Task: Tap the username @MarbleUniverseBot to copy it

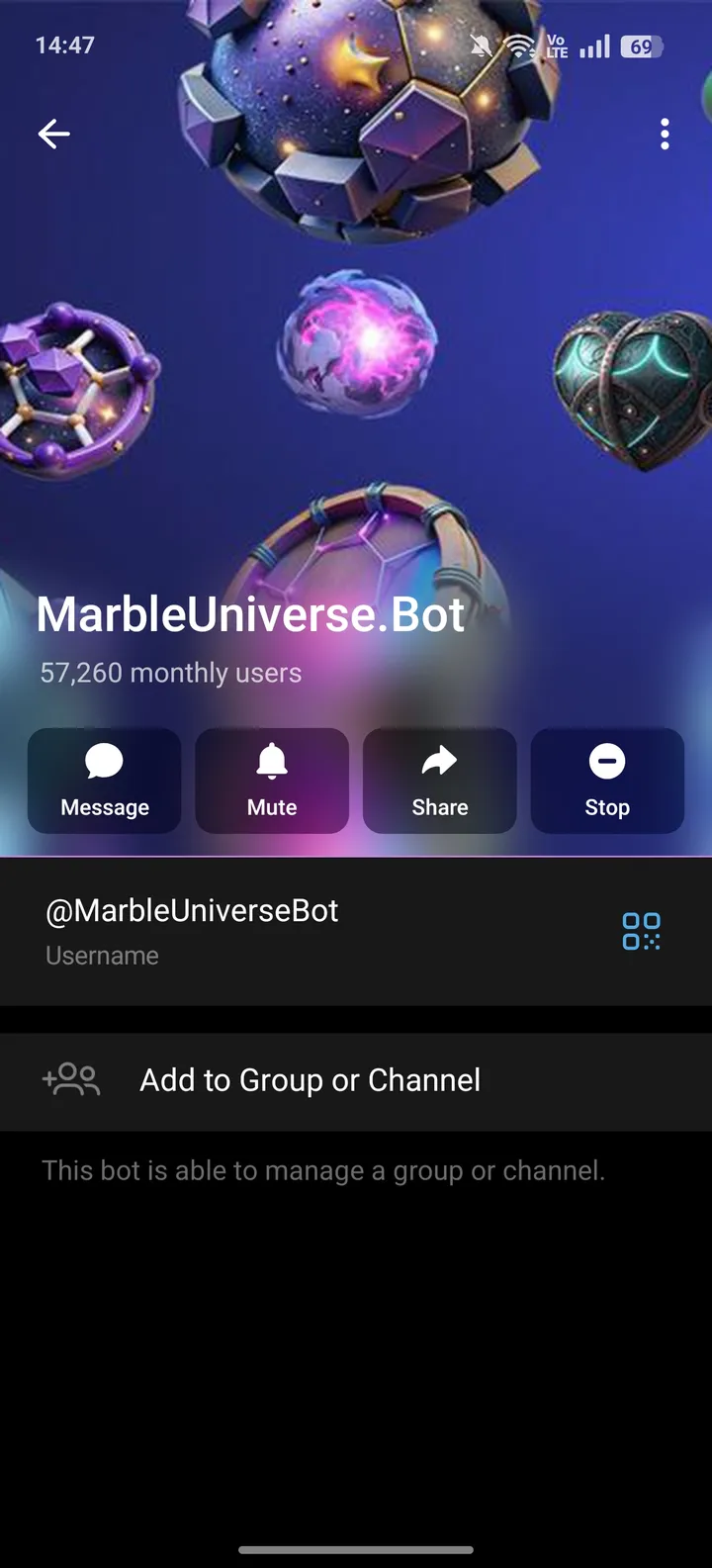Action: click(192, 910)
